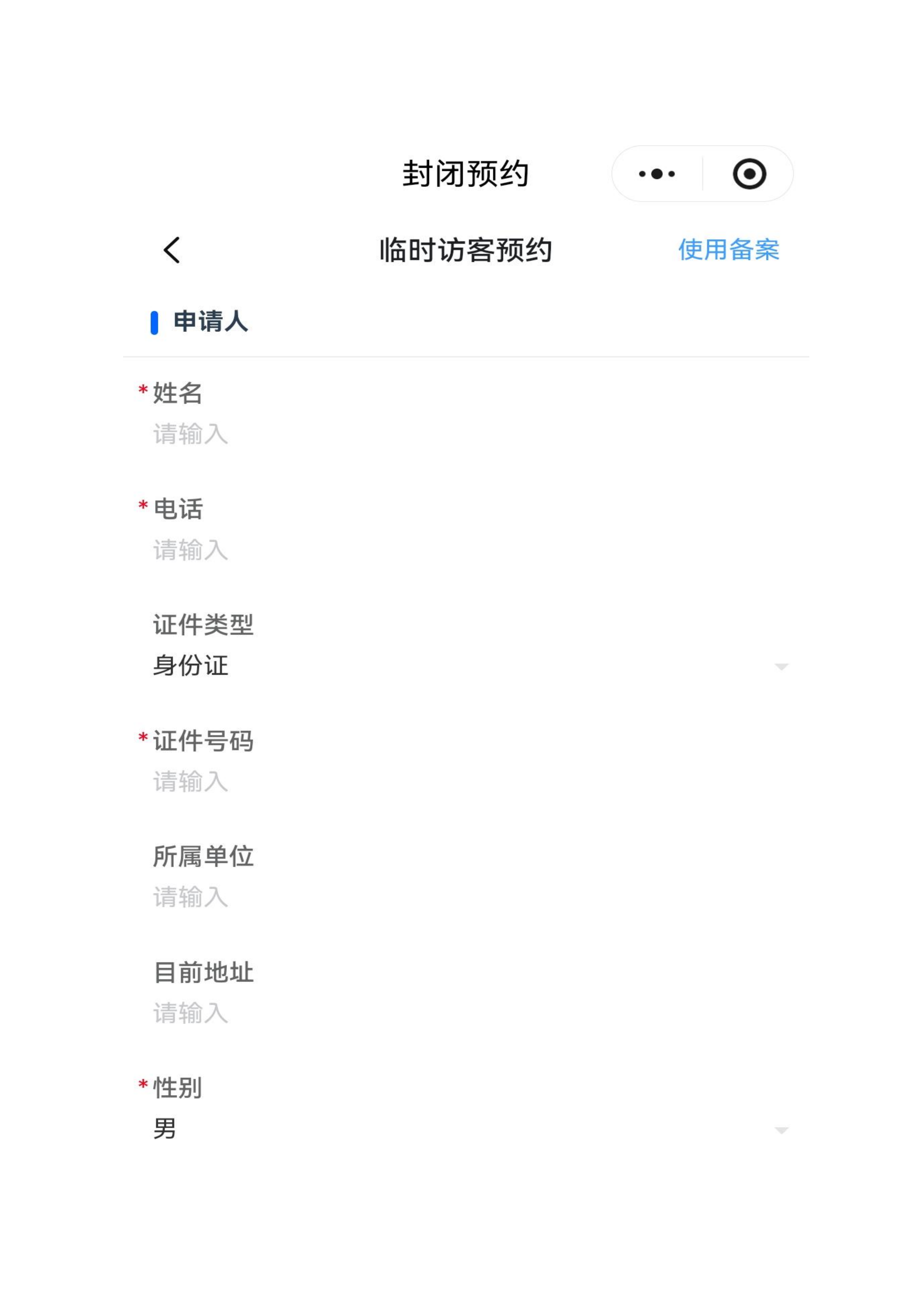Expand the 证件类型 dropdown showing 身份证
This screenshot has width=924, height=1307.
point(467,665)
